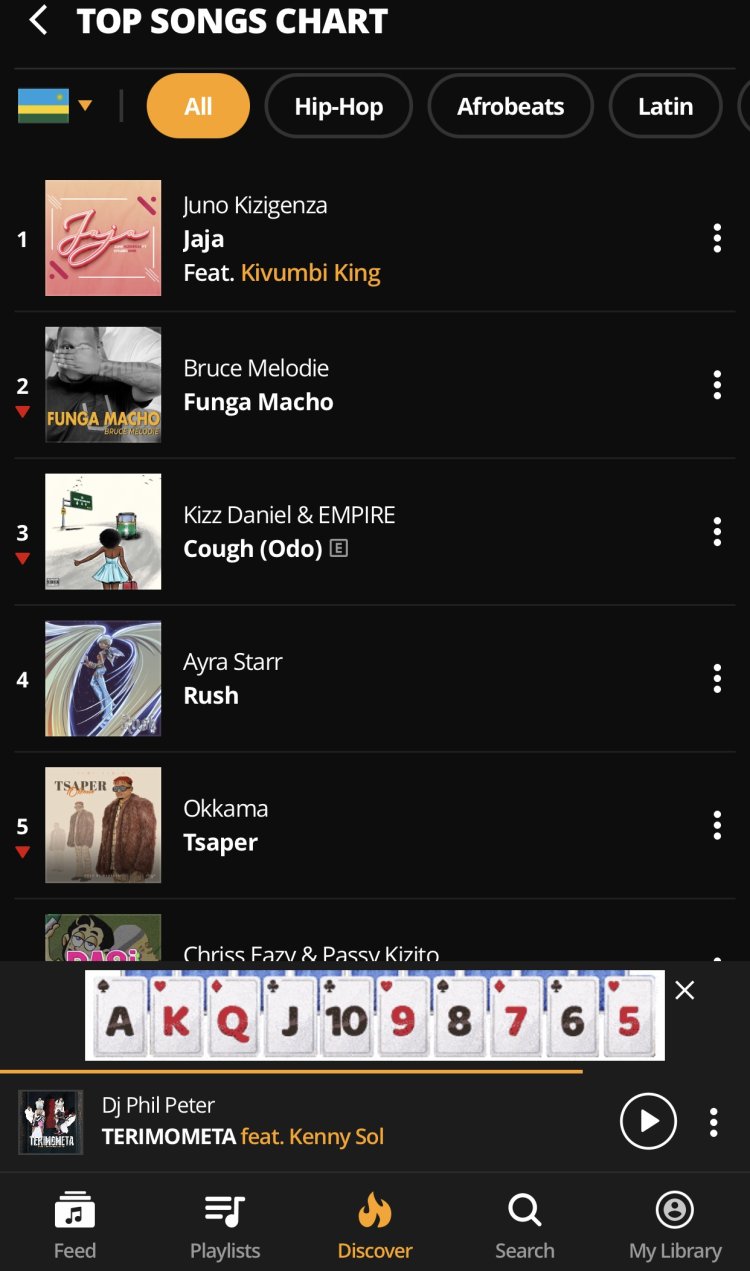Screen dimensions: 750x1271
Task: Close the playing cards ad banner
Action: 684,990
